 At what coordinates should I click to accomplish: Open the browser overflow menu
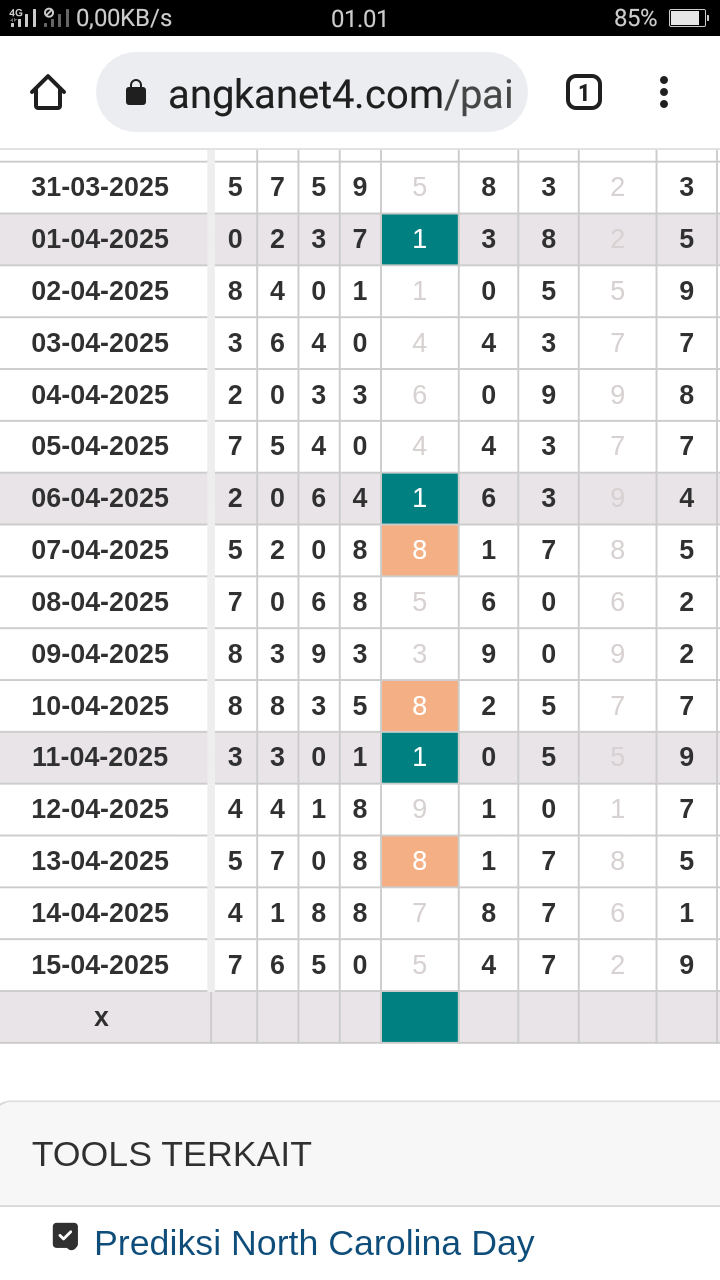point(663,92)
